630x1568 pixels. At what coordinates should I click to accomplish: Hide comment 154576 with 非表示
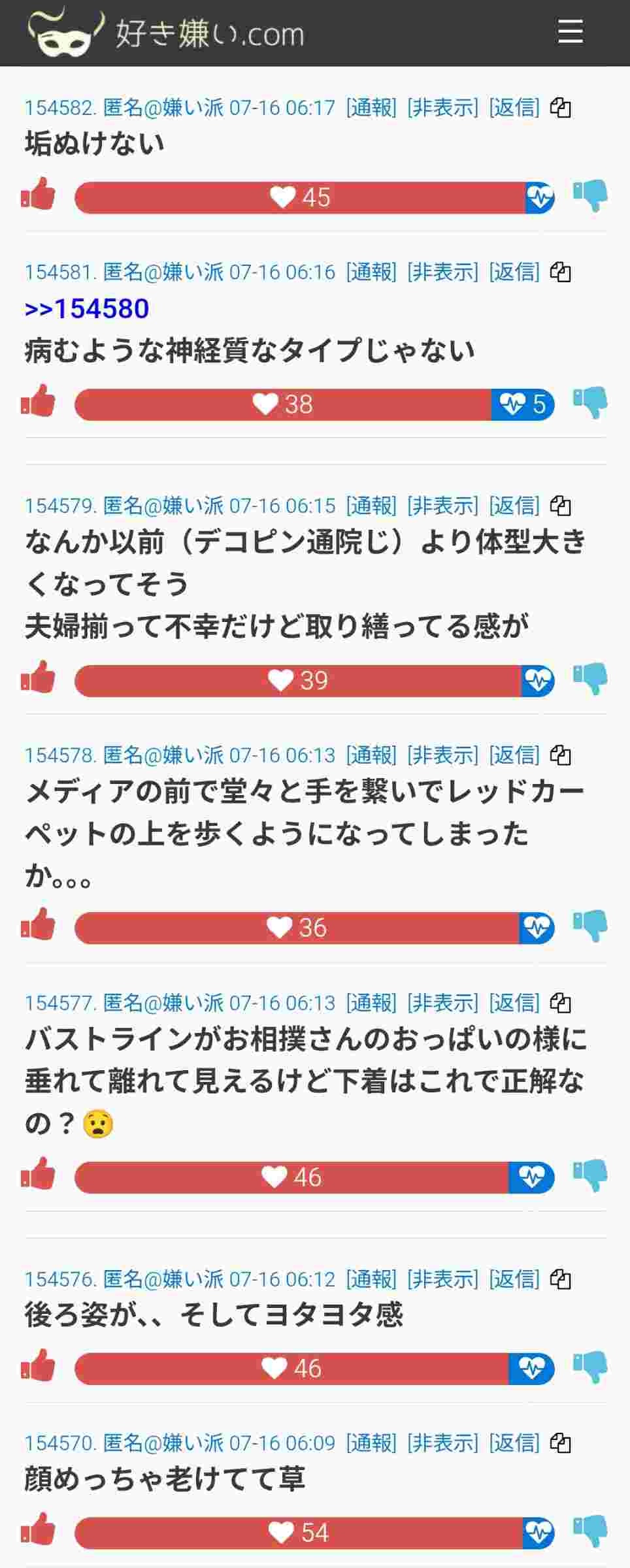click(442, 1279)
